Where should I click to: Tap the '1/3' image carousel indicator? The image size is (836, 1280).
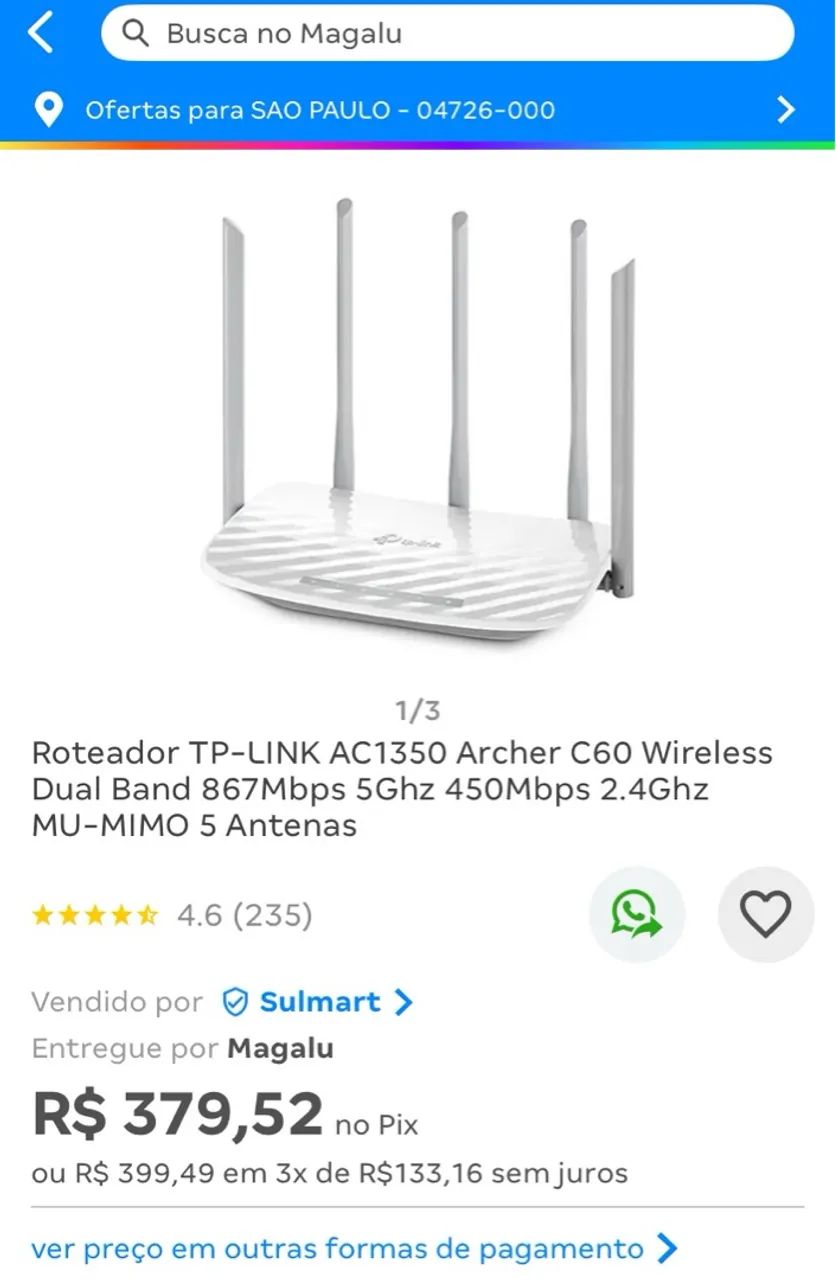coord(418,712)
